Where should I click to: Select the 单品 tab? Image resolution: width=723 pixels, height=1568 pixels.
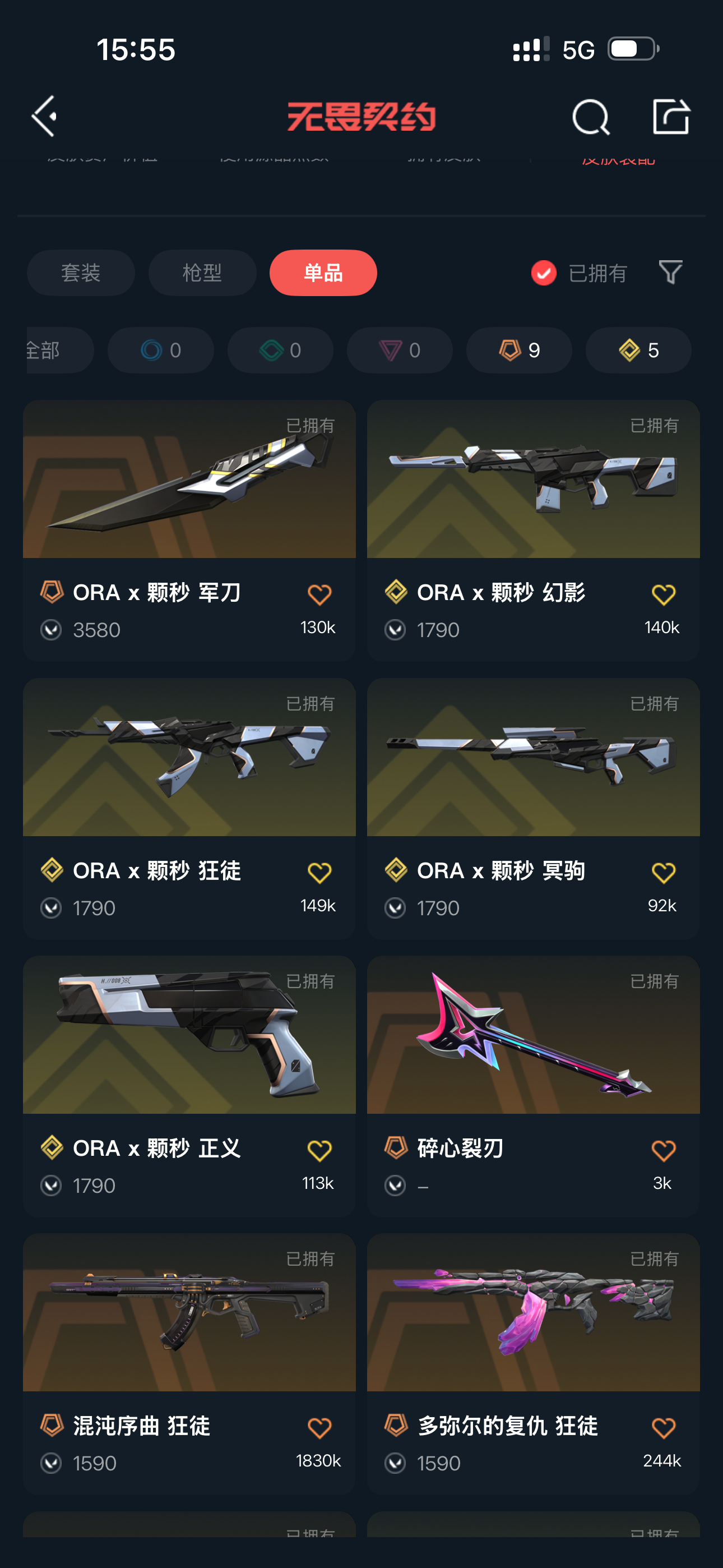(x=323, y=273)
